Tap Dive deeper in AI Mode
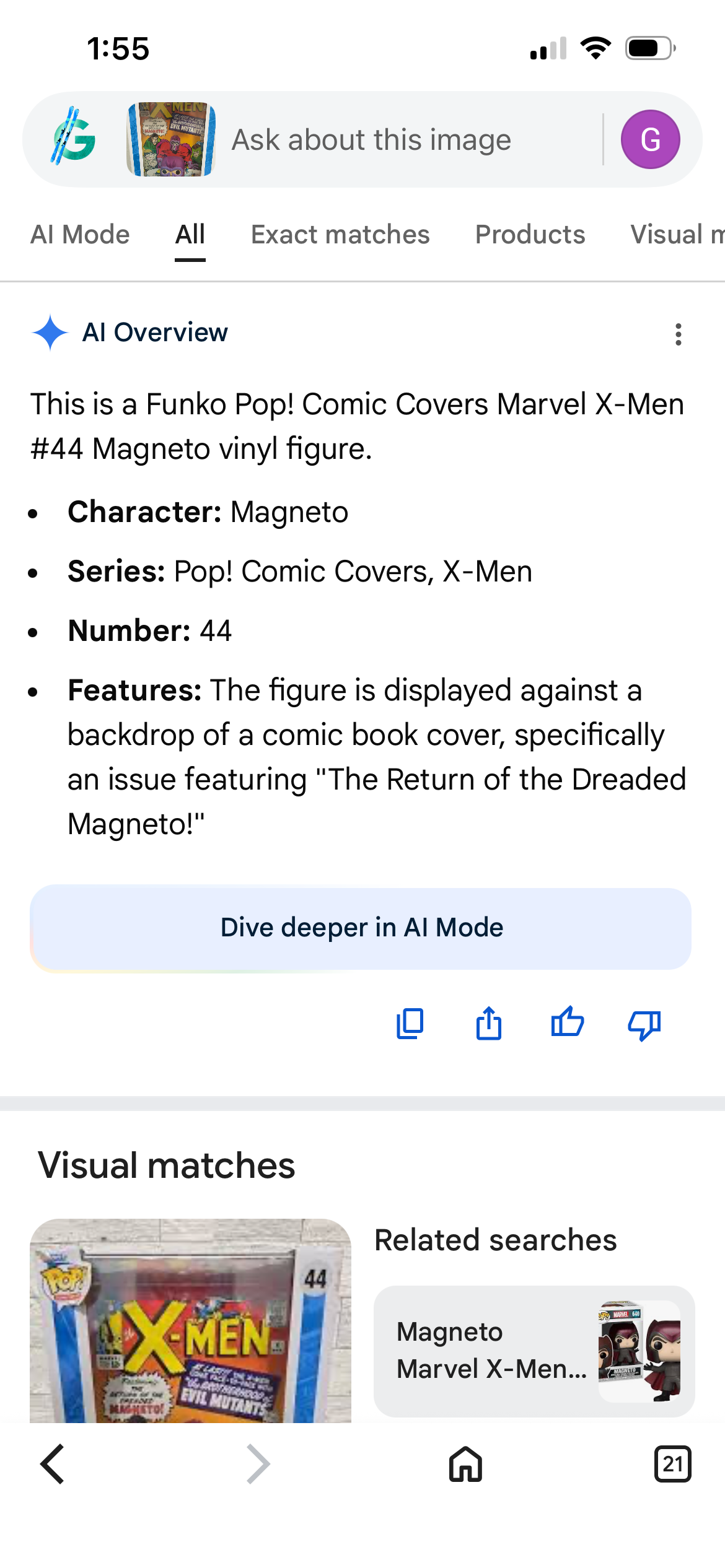The width and height of the screenshot is (725, 1568). click(x=361, y=928)
